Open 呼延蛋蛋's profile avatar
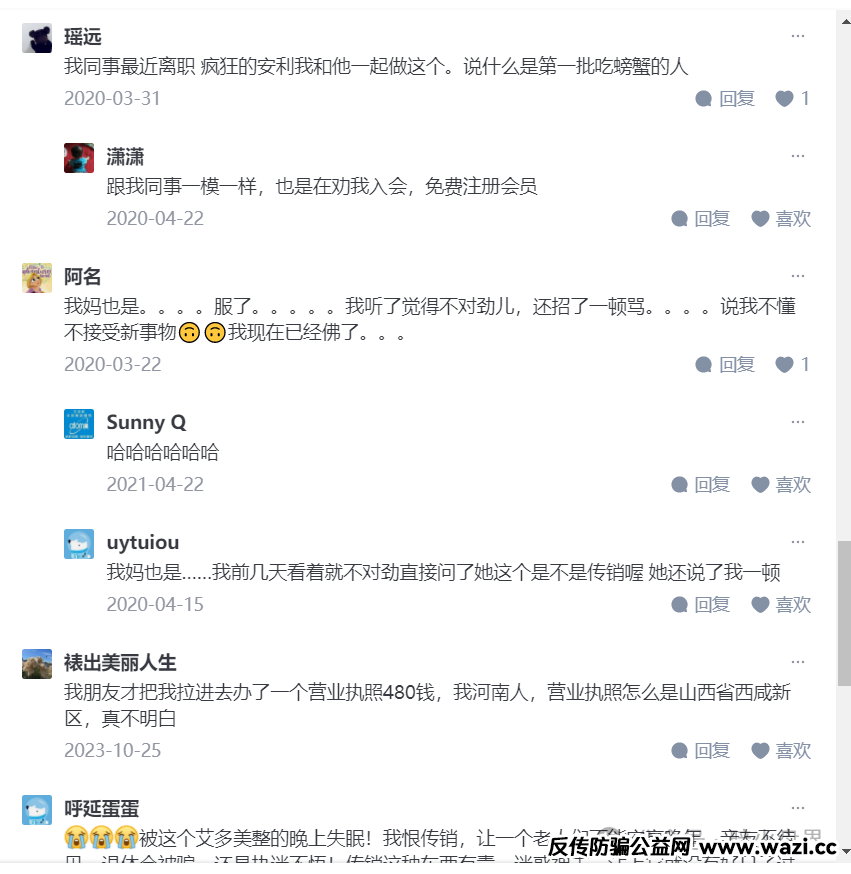The image size is (851, 874). [37, 809]
